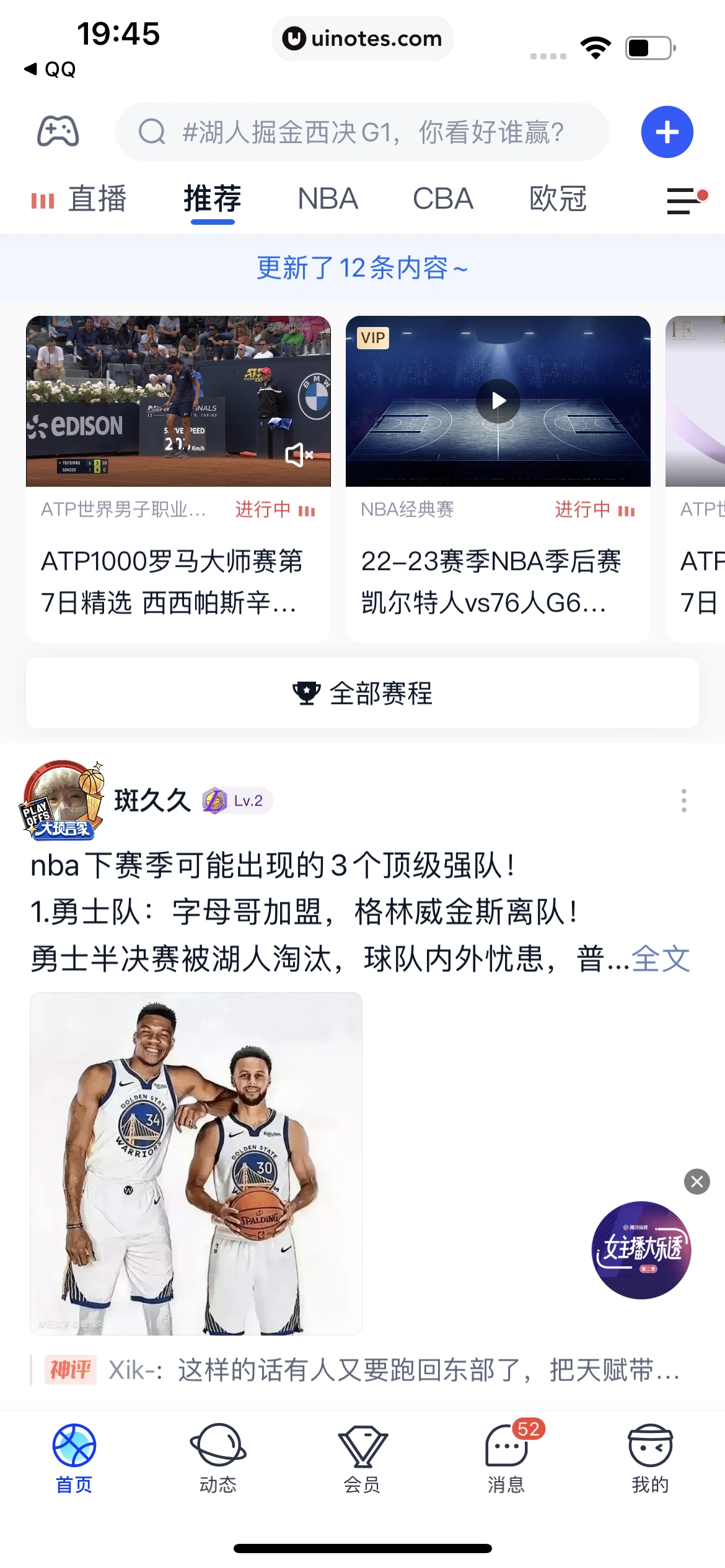The width and height of the screenshot is (725, 1568).
Task: Open the more options on 斑久久's post
Action: [683, 800]
